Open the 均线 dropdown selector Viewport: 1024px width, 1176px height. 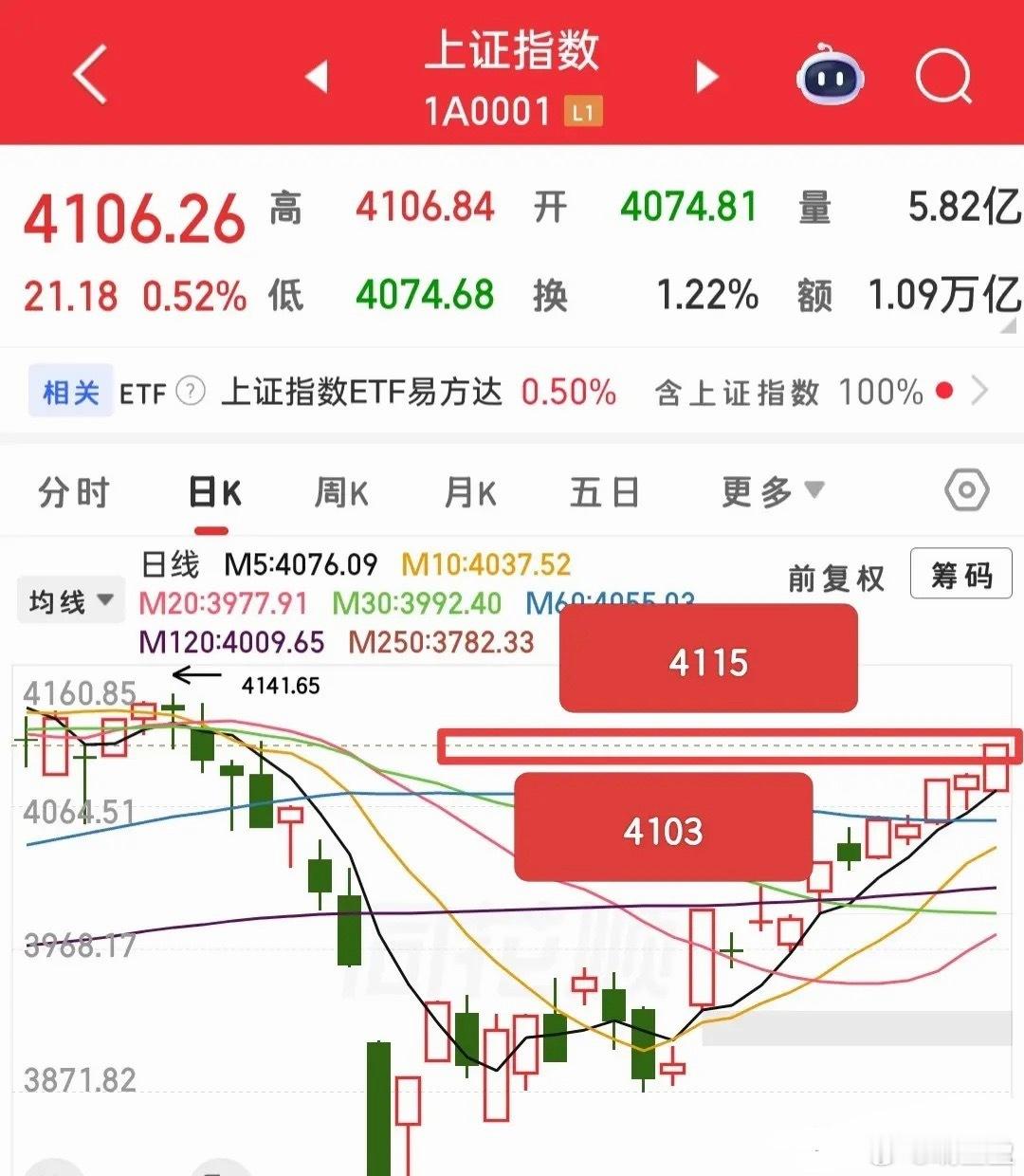click(69, 599)
